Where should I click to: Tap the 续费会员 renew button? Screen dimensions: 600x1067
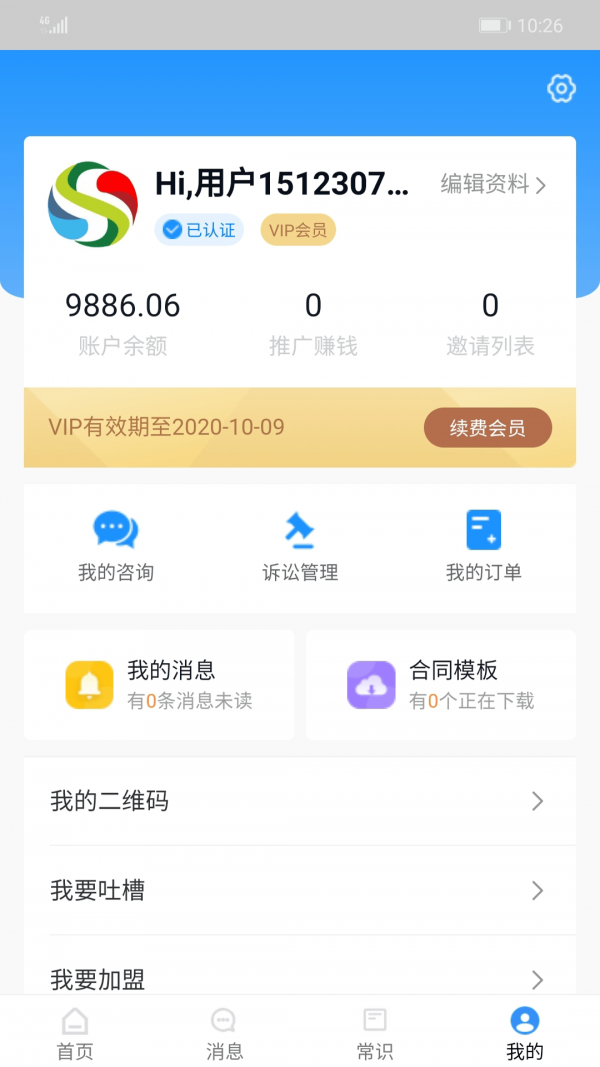[x=488, y=427]
